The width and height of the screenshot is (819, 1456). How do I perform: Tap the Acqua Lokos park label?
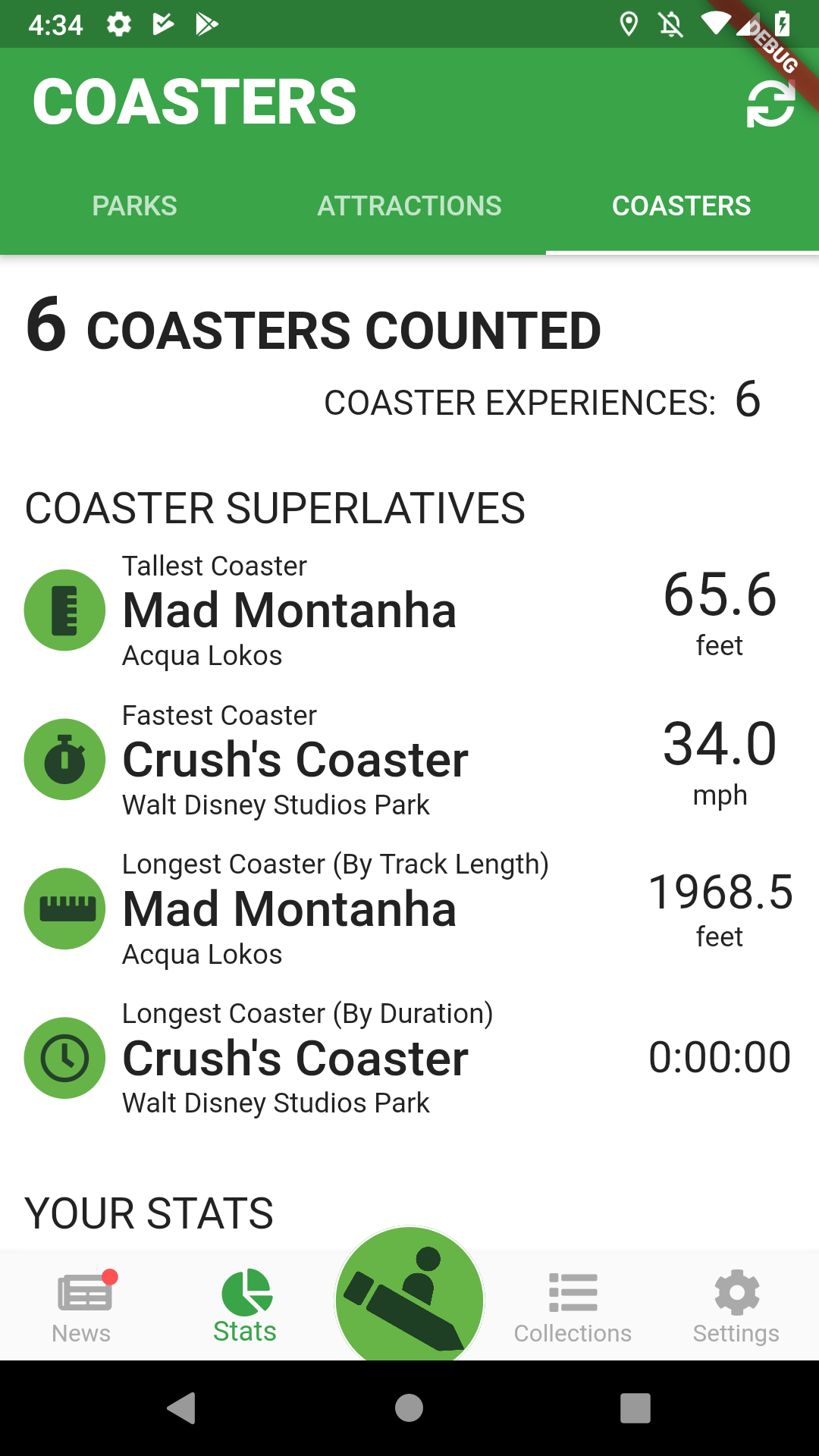point(202,655)
